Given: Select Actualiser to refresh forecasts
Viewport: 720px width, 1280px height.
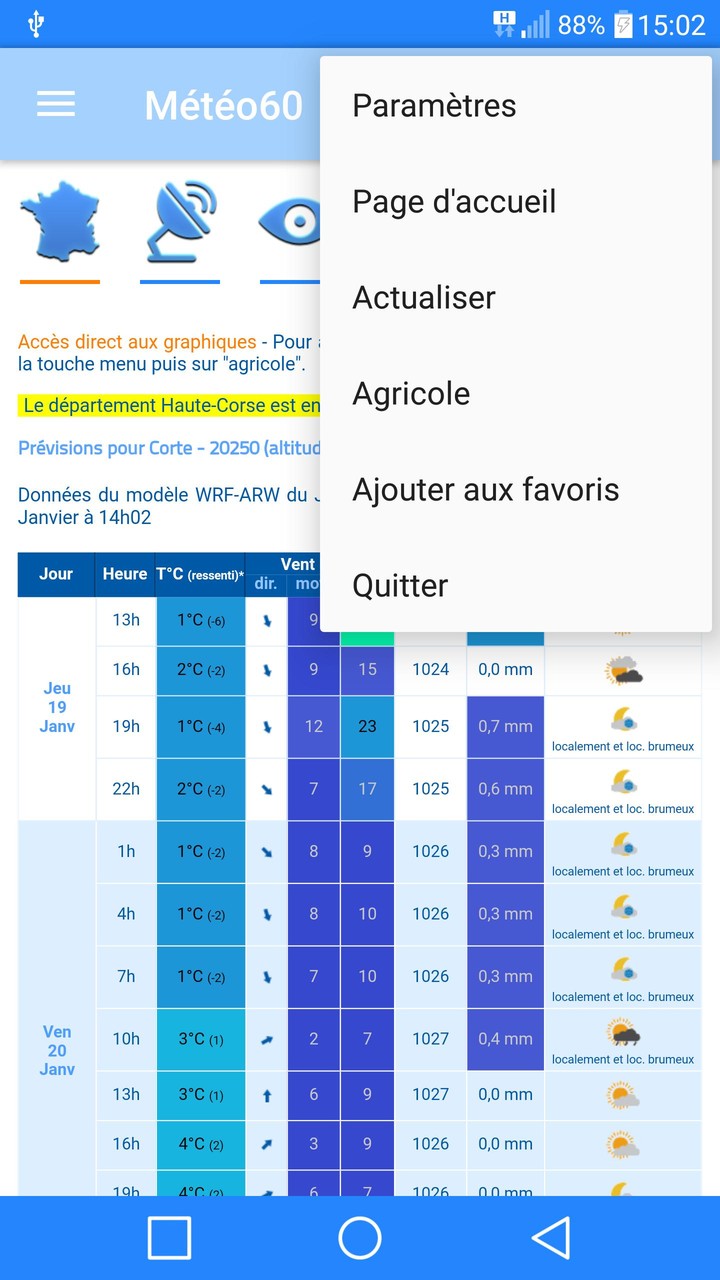Looking at the screenshot, I should point(424,297).
